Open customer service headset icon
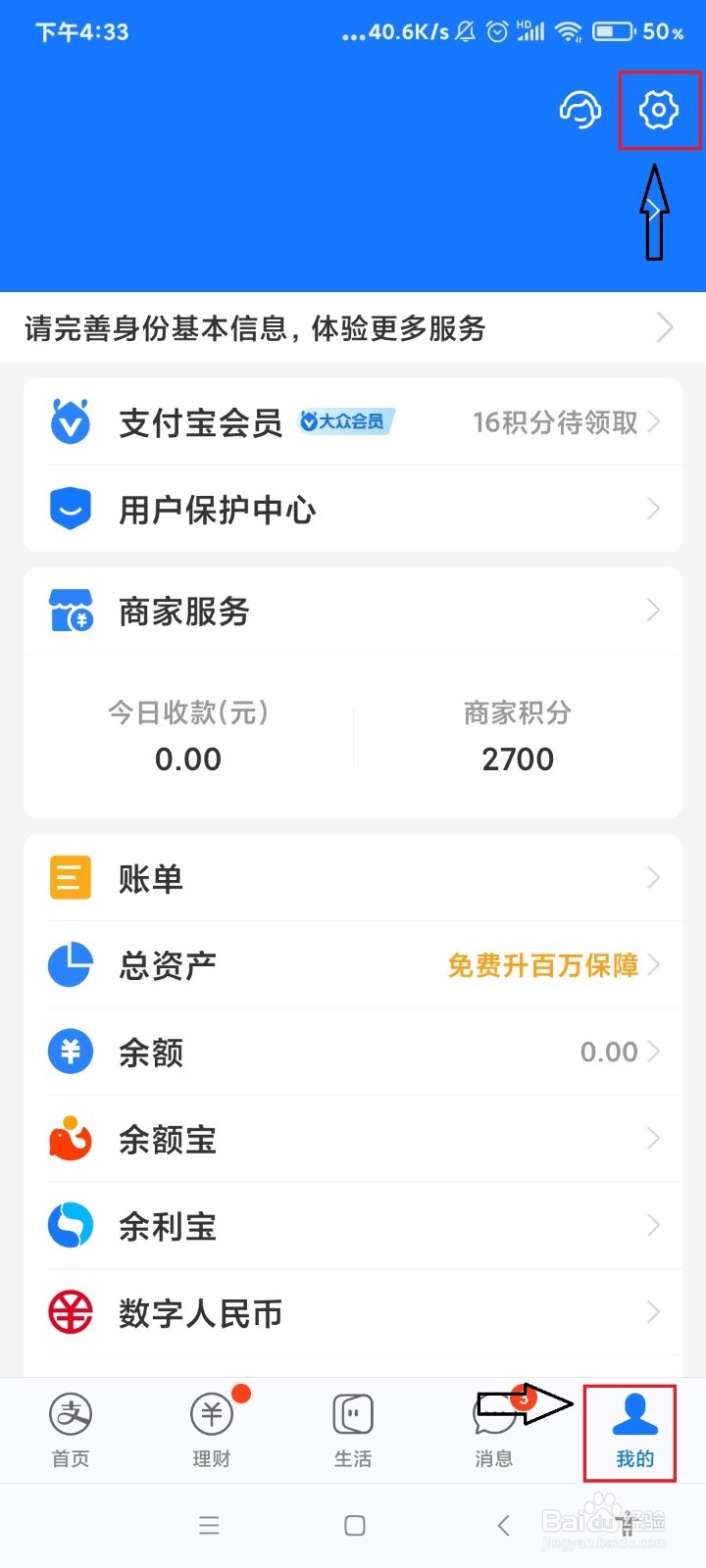 pos(580,110)
